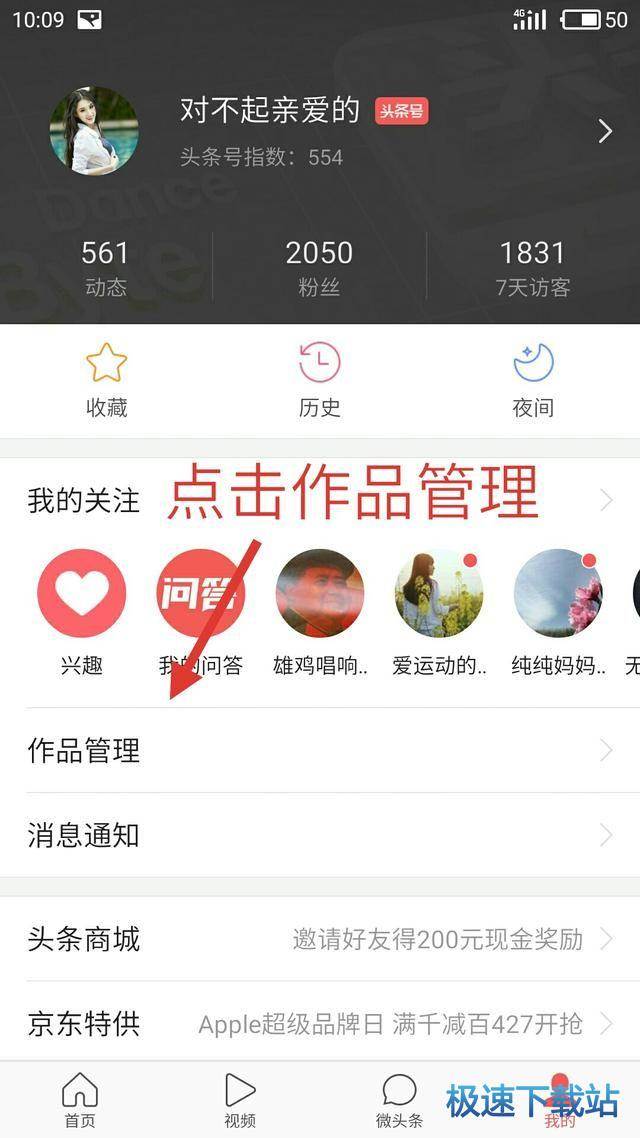Open followed account 雄鸡唱响

(320, 612)
